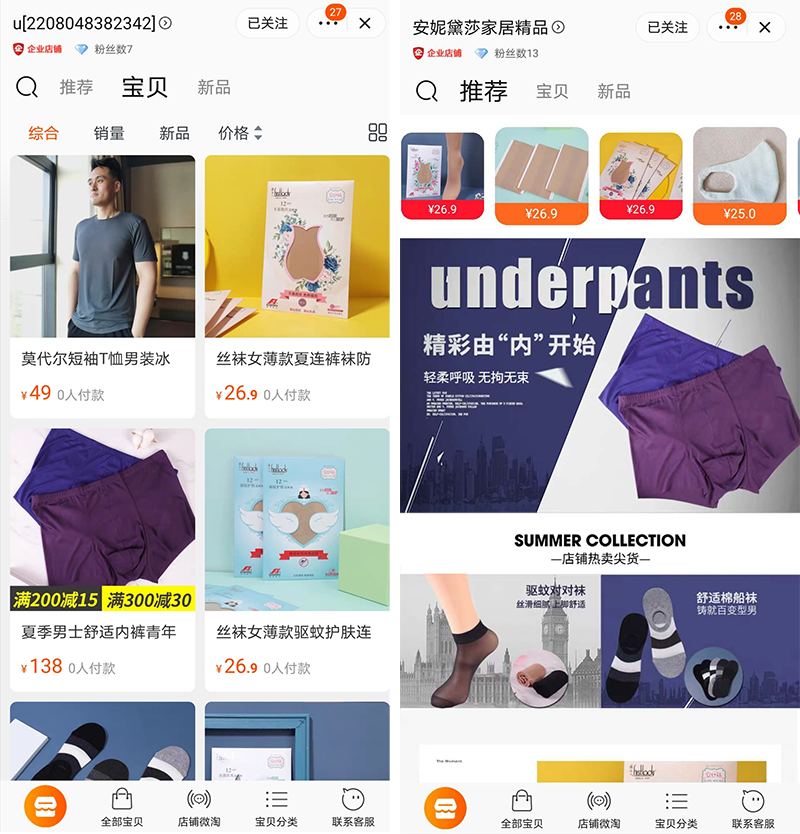Viewport: 800px width, 834px height.
Task: Toggle the grid layout view icon
Action: (x=377, y=133)
